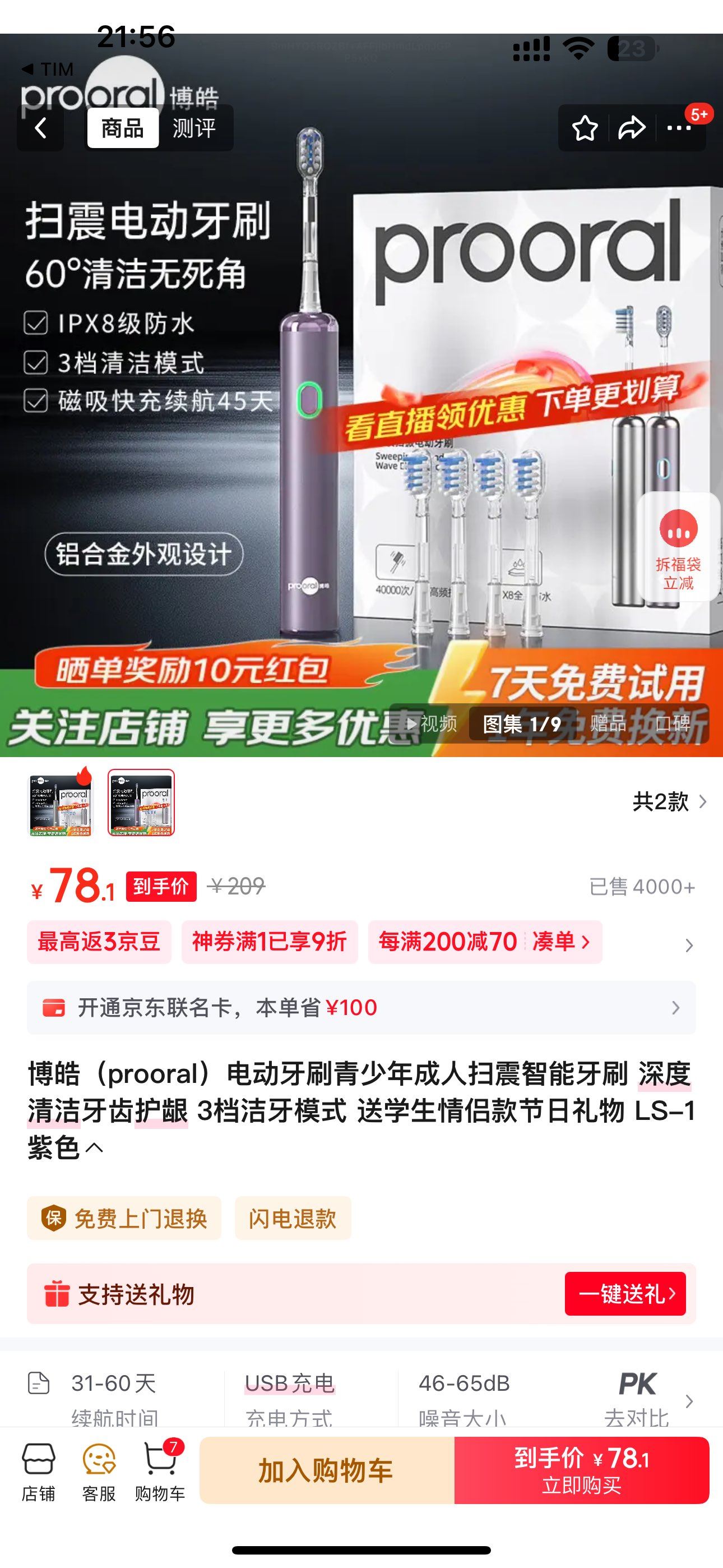This screenshot has width=723, height=1568.
Task: Go back using the top-left arrow
Action: coord(41,128)
